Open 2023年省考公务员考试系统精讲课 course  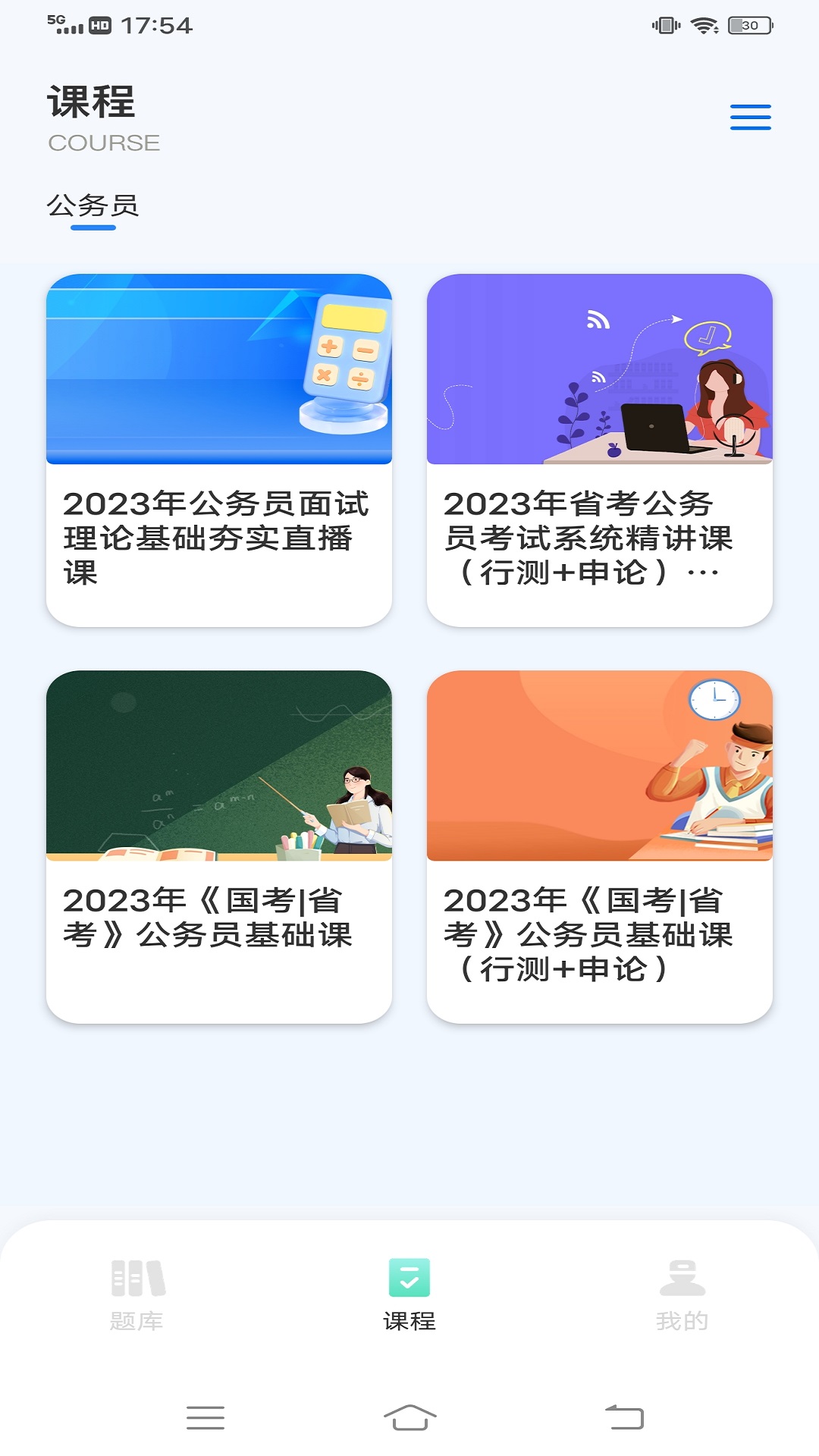click(x=599, y=450)
